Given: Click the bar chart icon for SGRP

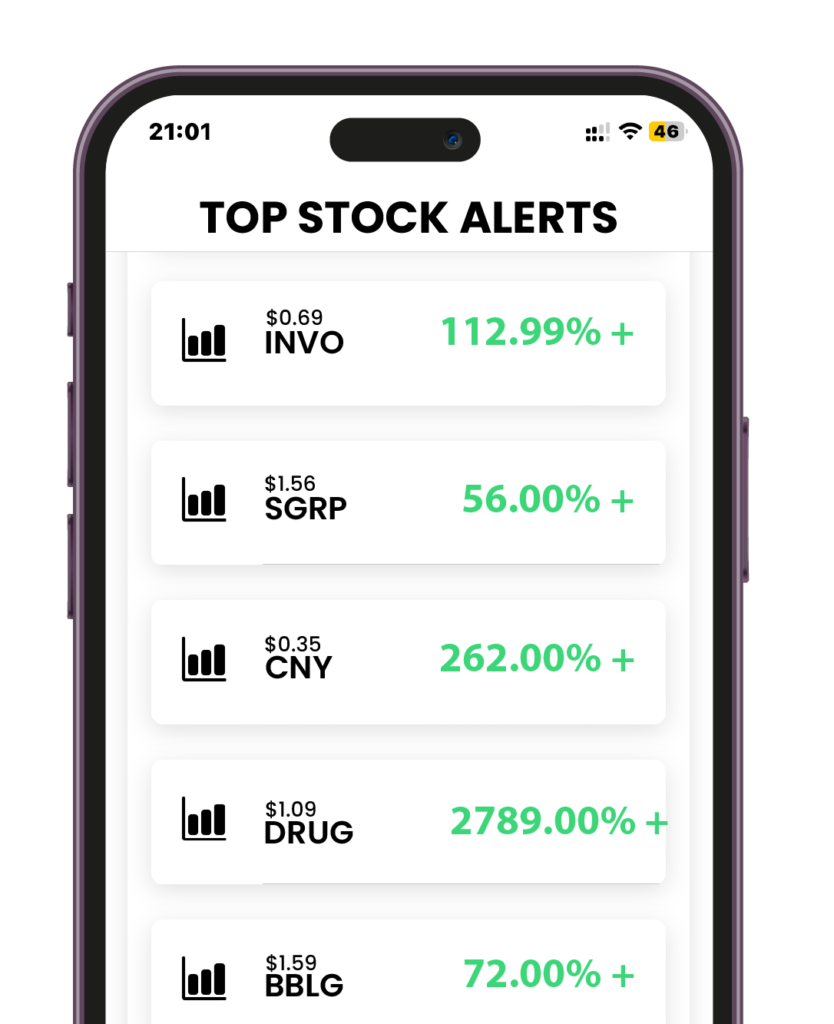Looking at the screenshot, I should [x=203, y=500].
